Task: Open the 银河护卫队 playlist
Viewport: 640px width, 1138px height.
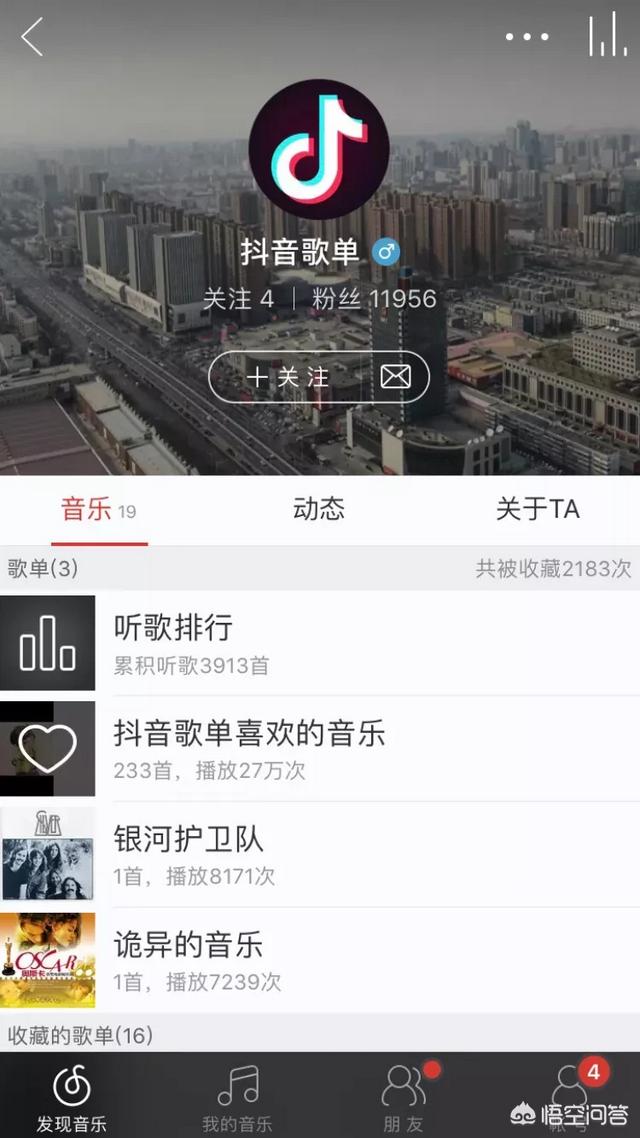Action: 320,855
